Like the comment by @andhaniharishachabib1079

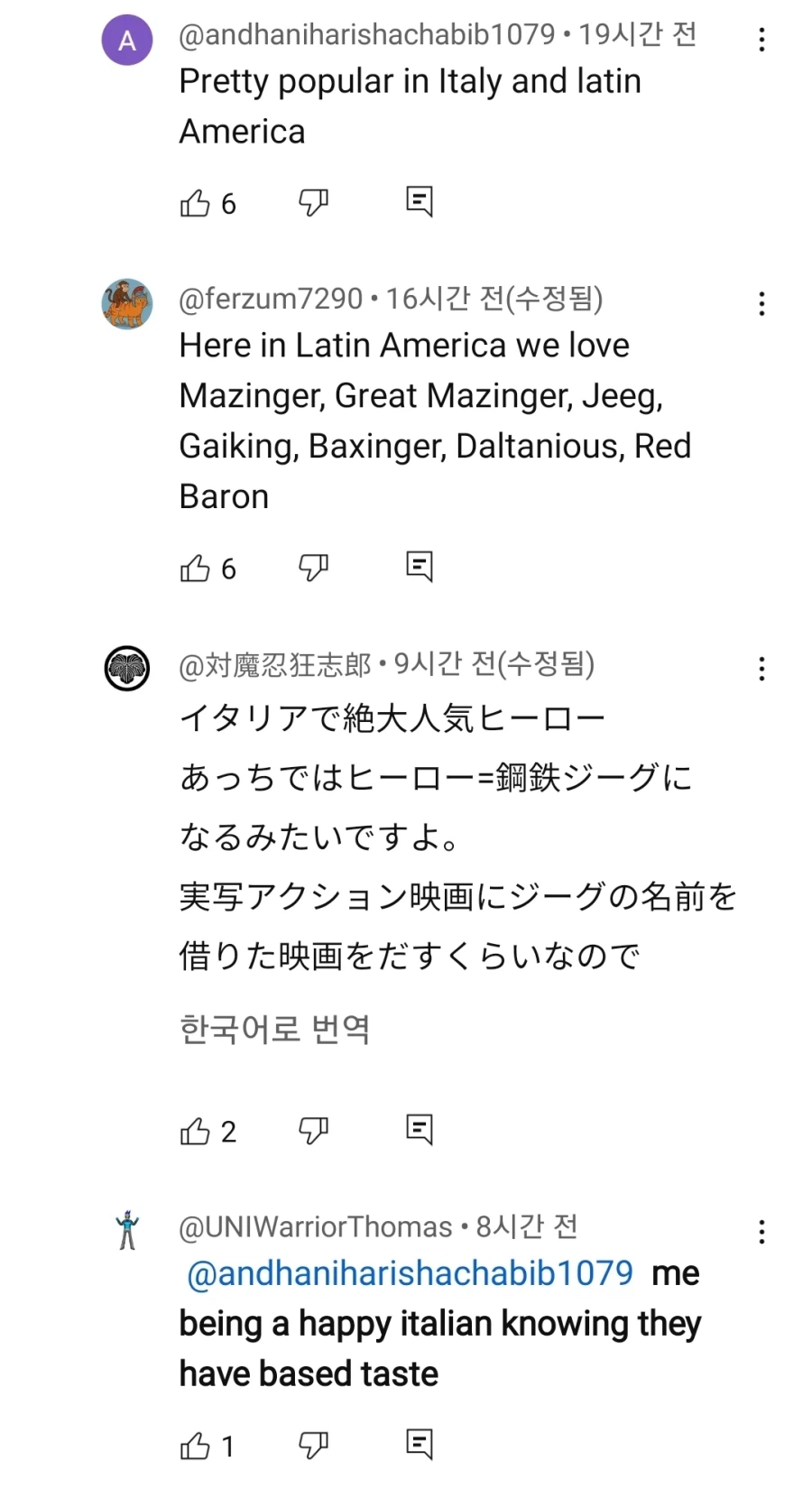[194, 203]
